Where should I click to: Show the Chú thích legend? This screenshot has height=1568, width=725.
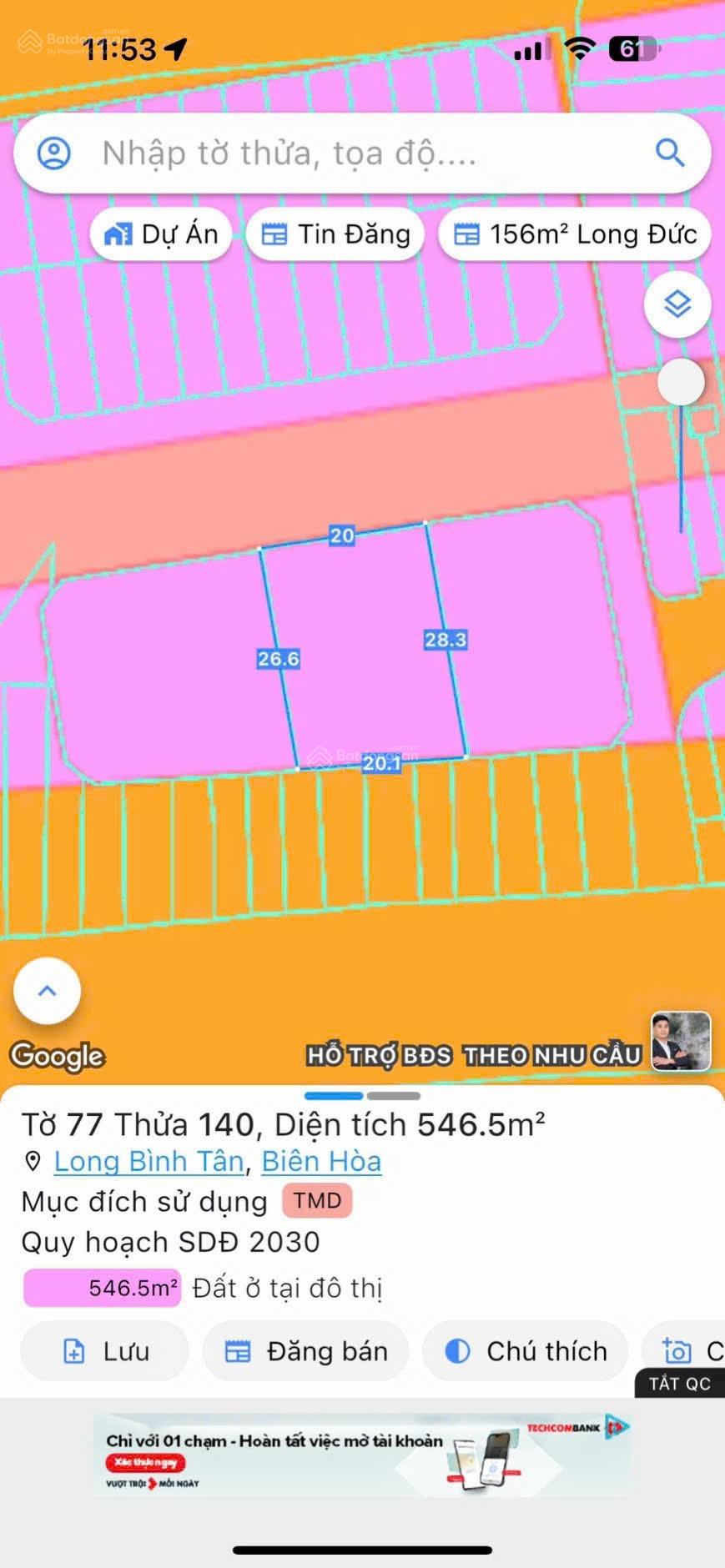tap(526, 1351)
